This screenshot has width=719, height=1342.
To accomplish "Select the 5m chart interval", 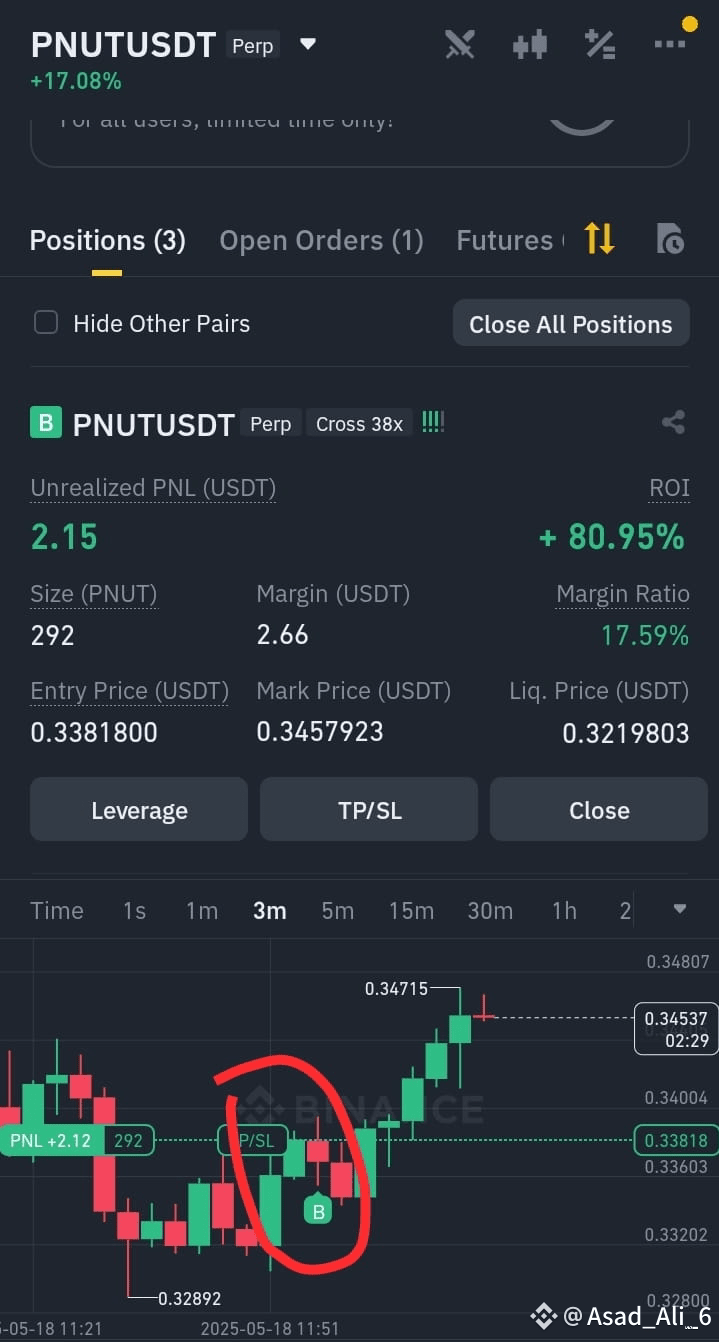I will (x=337, y=910).
